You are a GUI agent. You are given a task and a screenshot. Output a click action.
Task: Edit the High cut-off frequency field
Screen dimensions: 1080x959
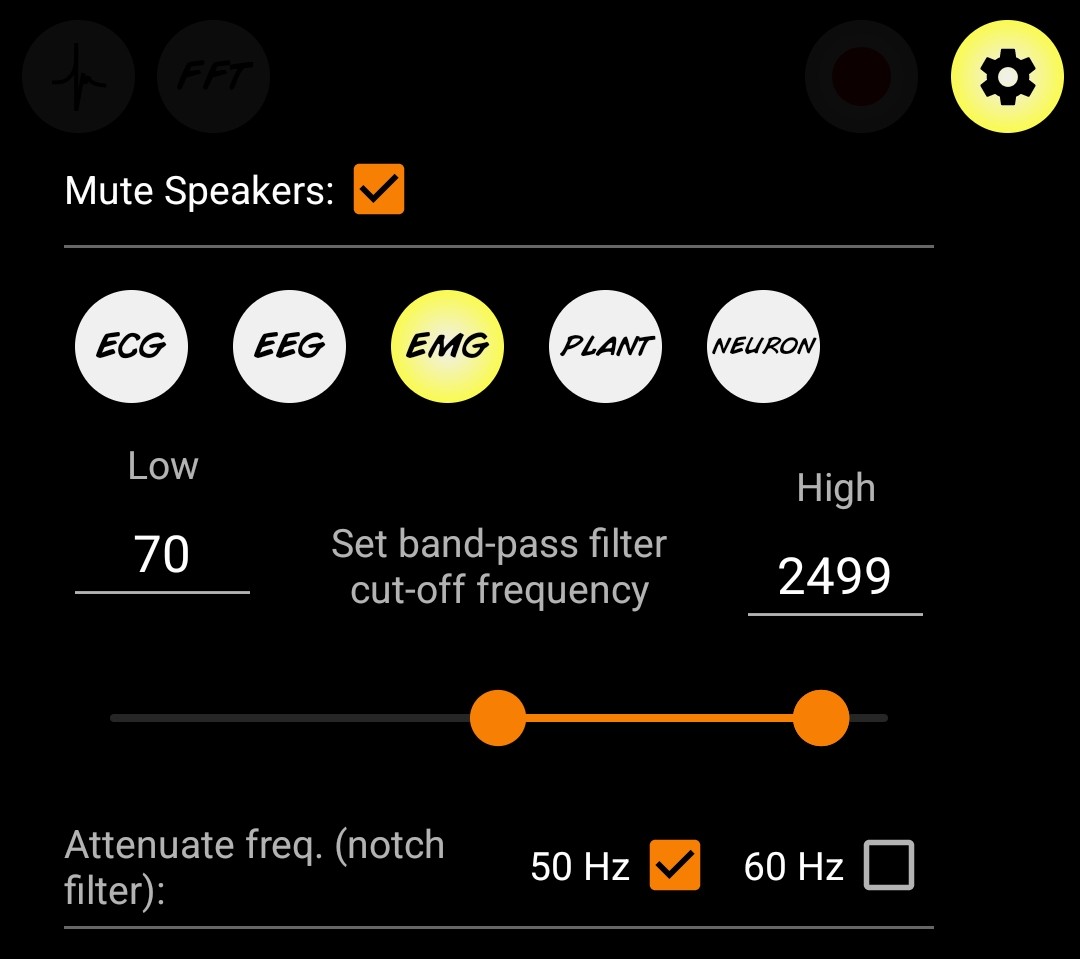coord(835,577)
